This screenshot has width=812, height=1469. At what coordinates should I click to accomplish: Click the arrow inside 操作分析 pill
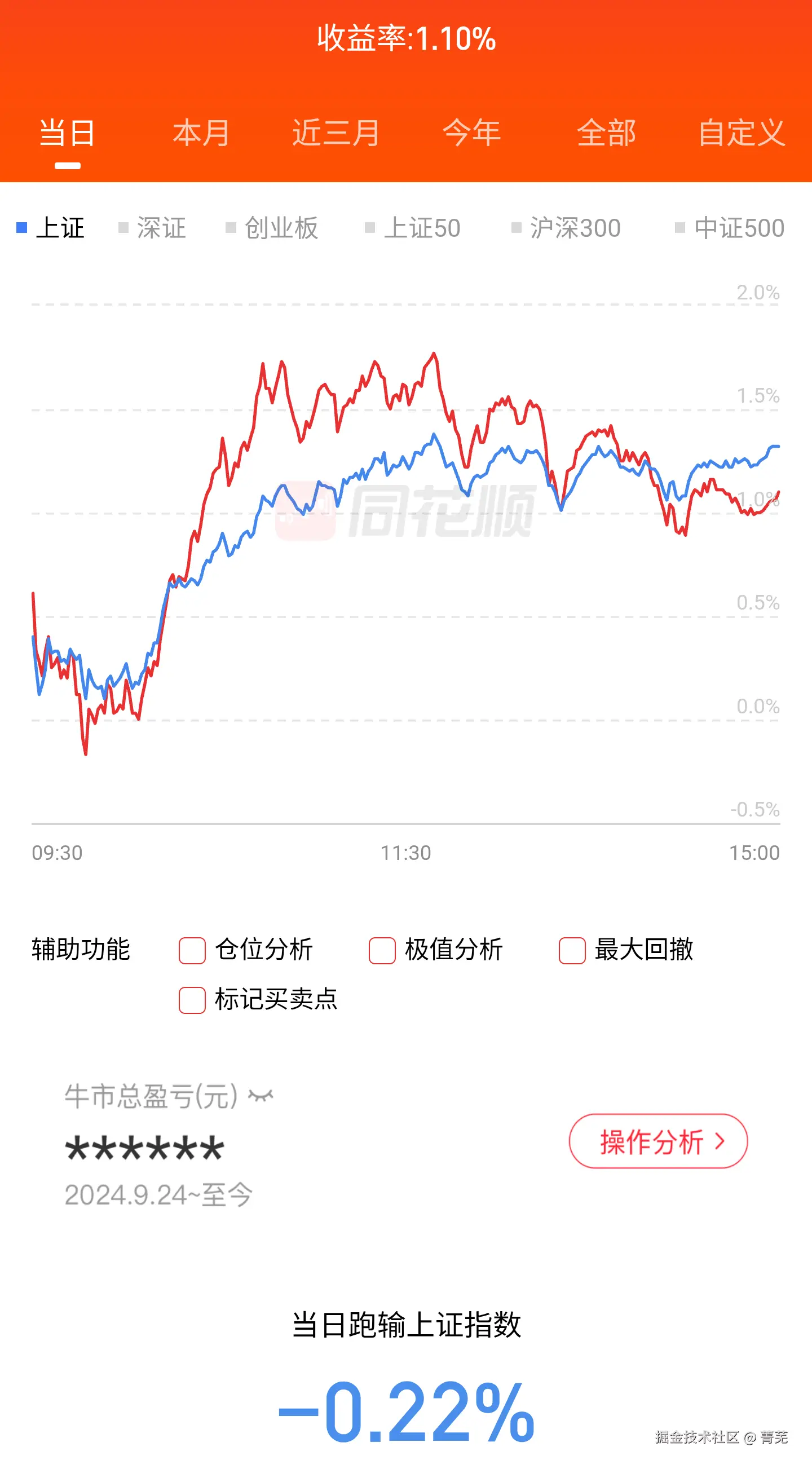720,1141
